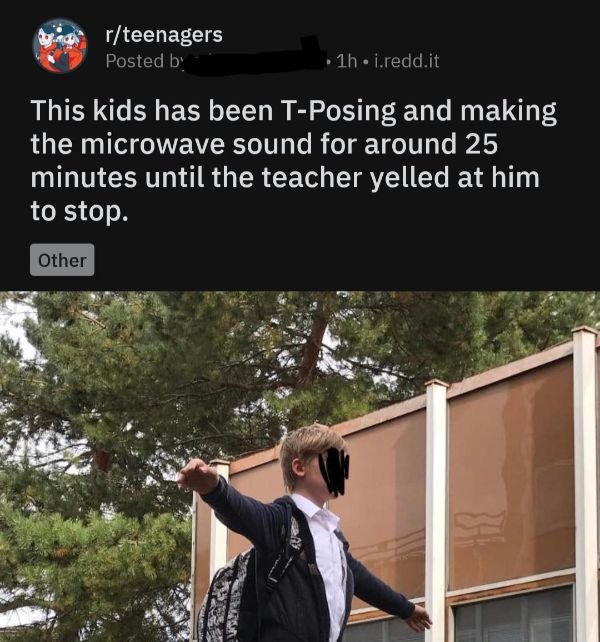The height and width of the screenshot is (642, 600).
Task: Filter by the Other flair chip
Action: click(62, 260)
